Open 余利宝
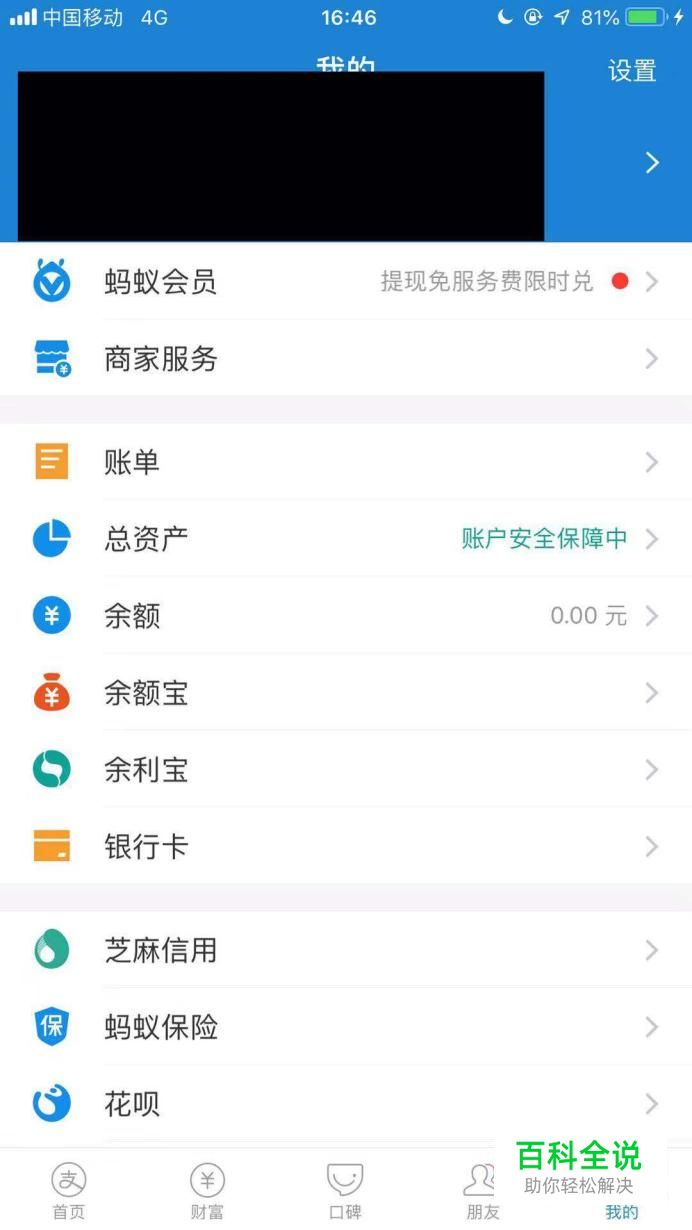 point(346,770)
